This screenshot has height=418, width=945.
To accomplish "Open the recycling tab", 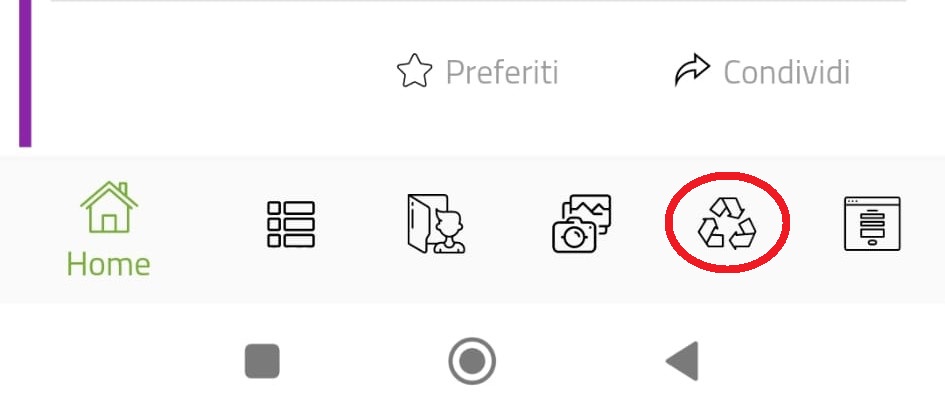I will pos(727,223).
